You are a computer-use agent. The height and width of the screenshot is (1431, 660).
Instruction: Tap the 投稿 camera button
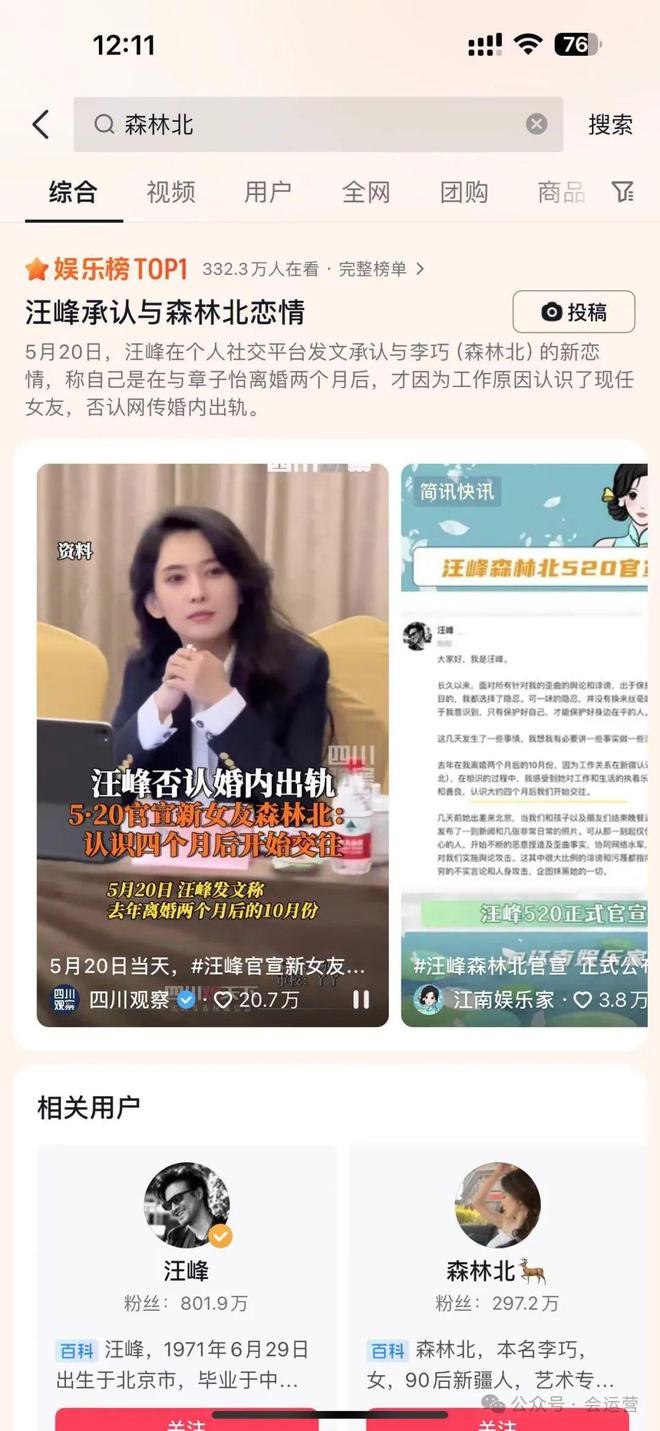tap(574, 312)
